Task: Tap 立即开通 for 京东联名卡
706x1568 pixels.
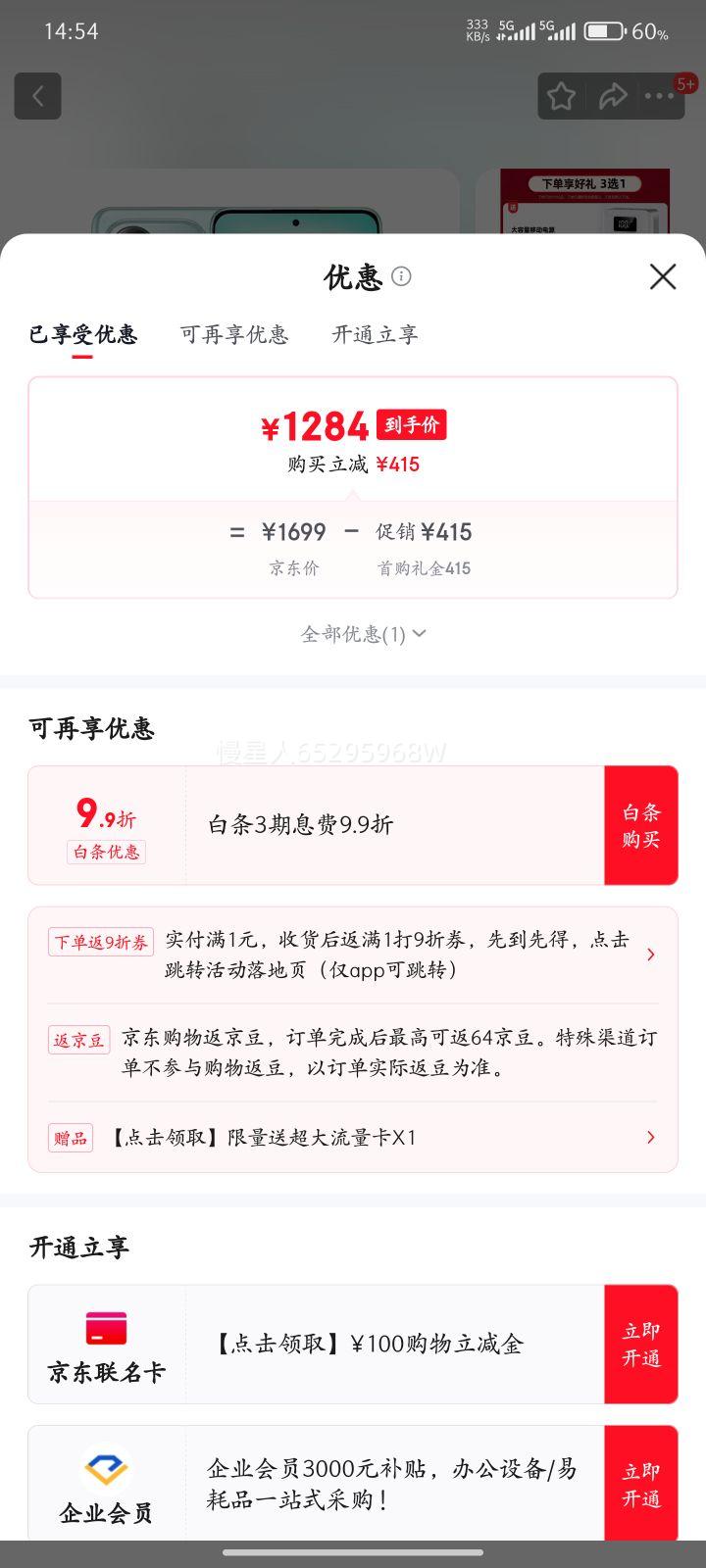Action: click(x=641, y=1344)
